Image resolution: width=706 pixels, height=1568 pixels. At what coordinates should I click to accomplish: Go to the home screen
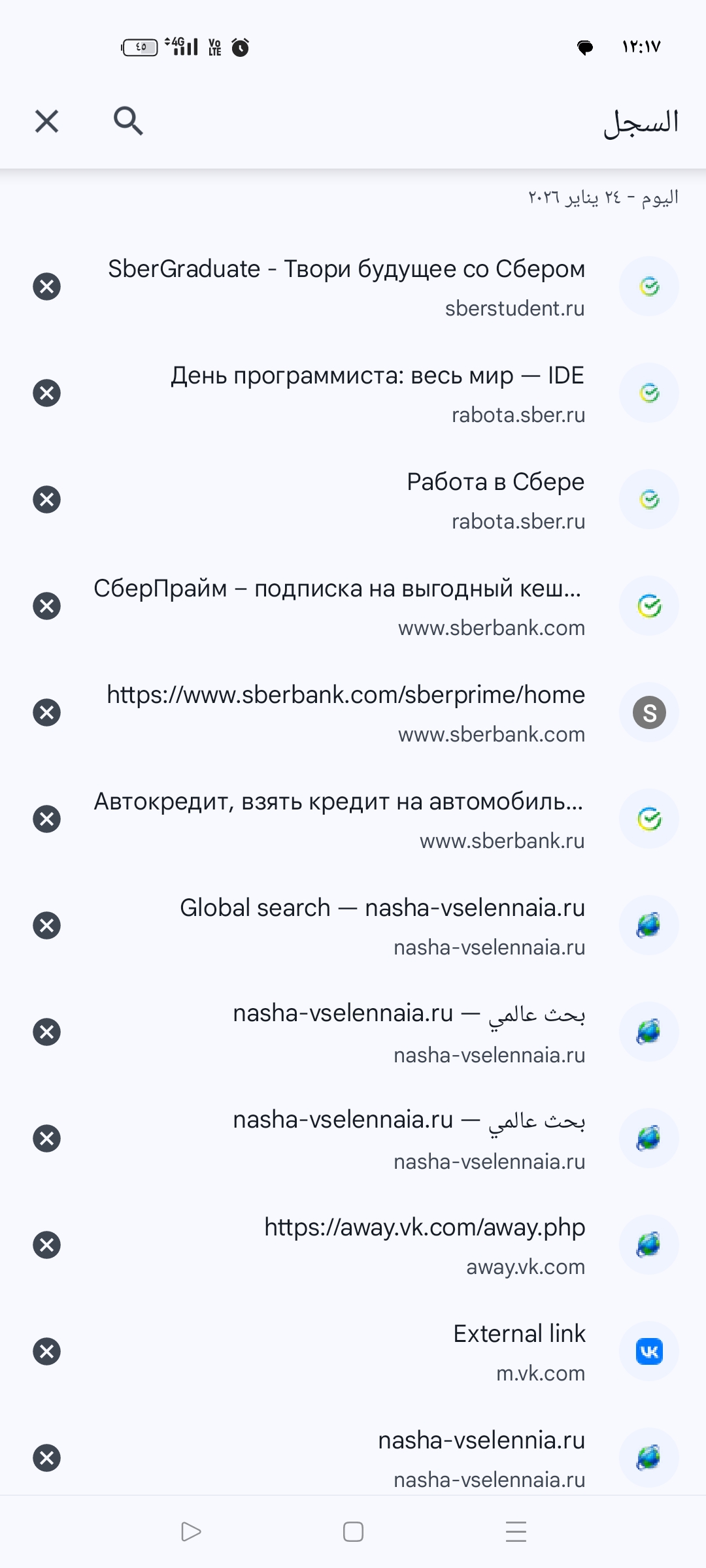tap(353, 1531)
